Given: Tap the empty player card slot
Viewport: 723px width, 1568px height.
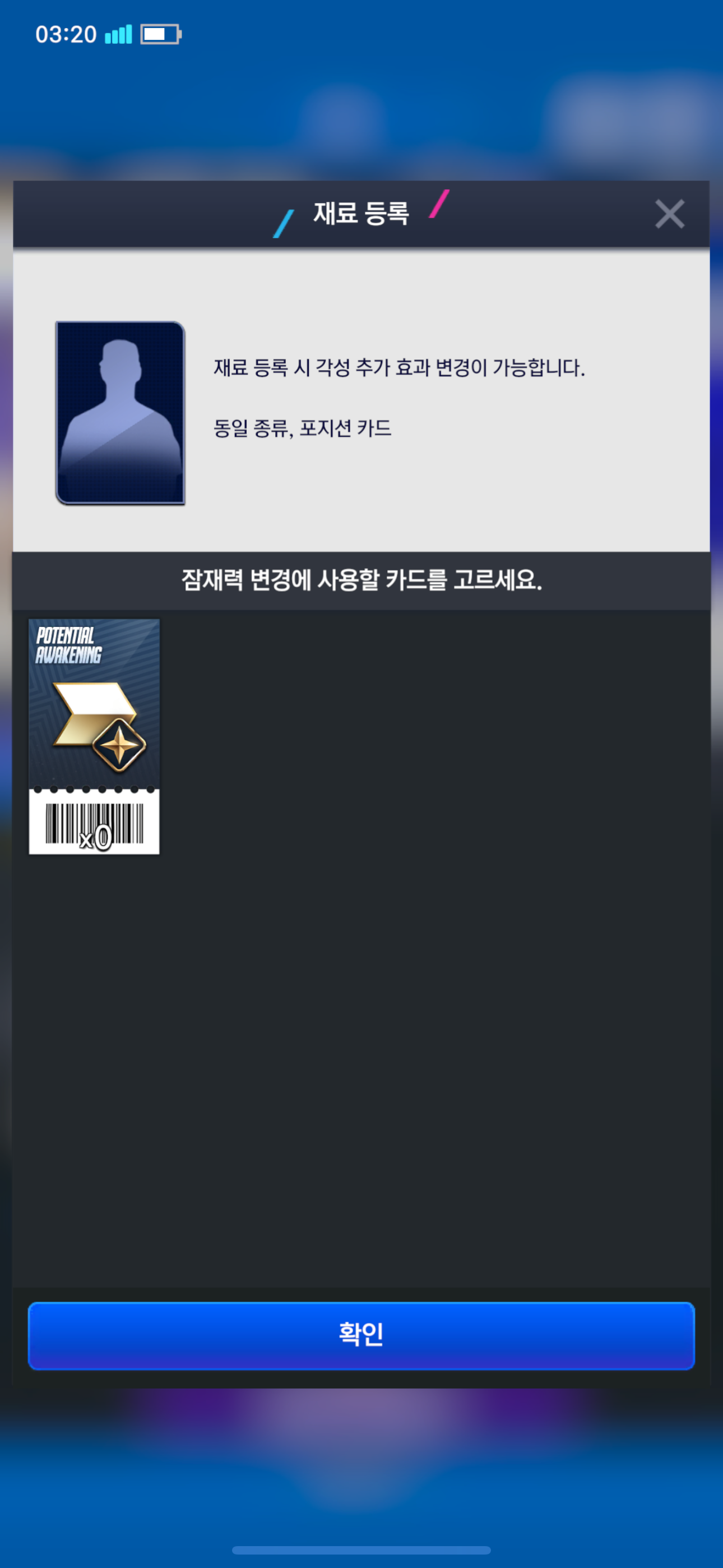Looking at the screenshot, I should (121, 413).
